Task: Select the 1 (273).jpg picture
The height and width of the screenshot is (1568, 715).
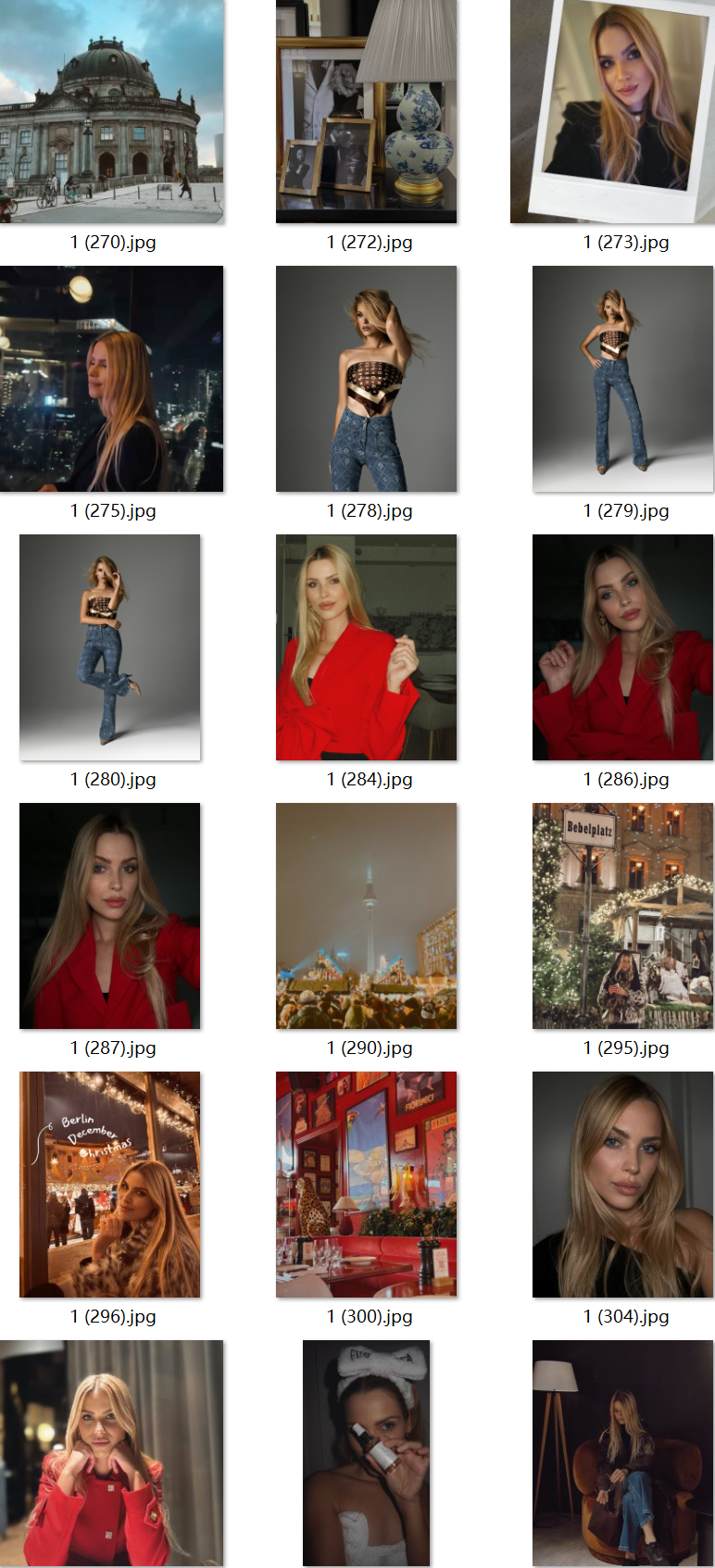Action: (612, 111)
